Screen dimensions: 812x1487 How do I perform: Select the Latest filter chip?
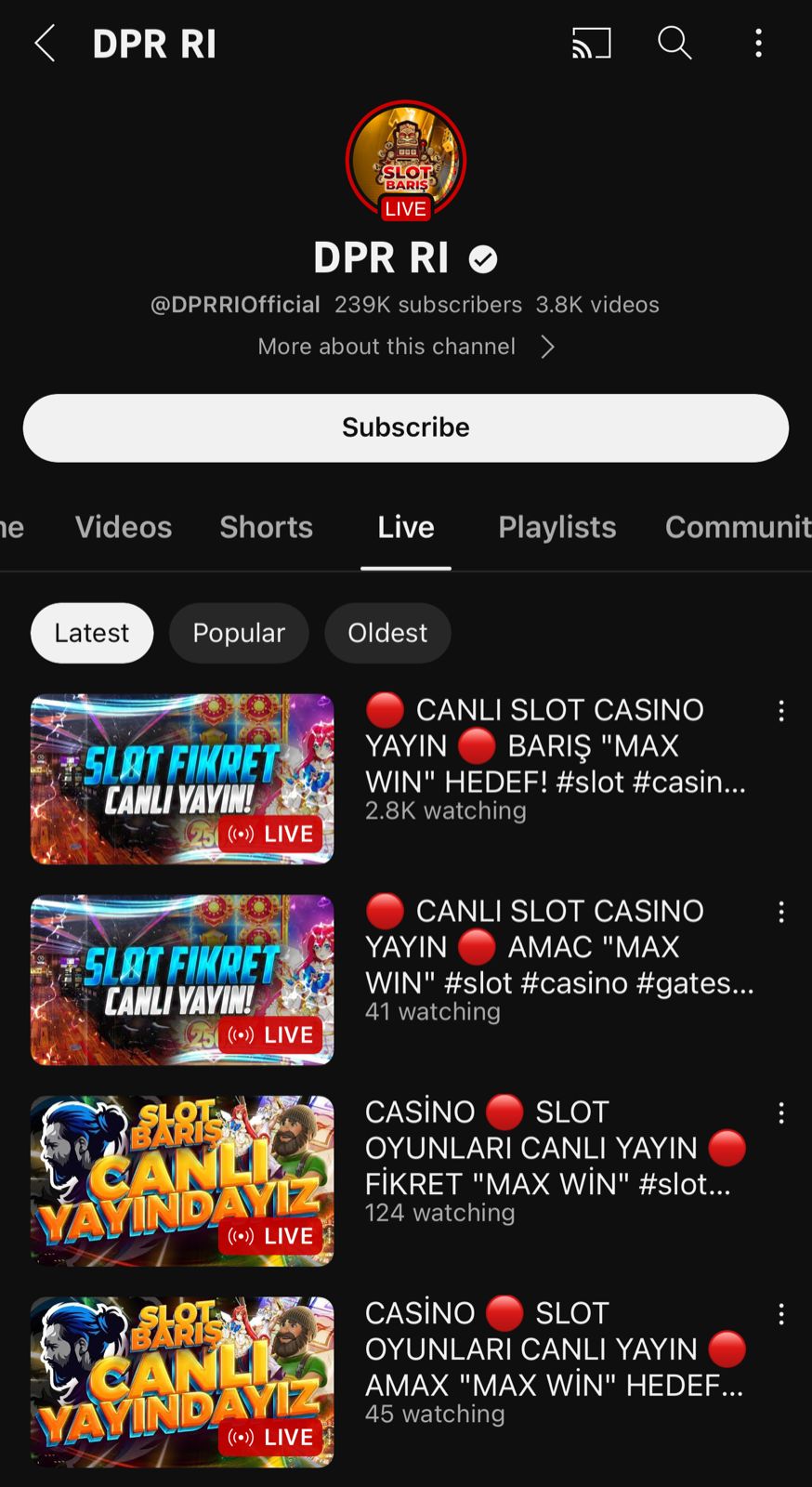click(x=91, y=633)
